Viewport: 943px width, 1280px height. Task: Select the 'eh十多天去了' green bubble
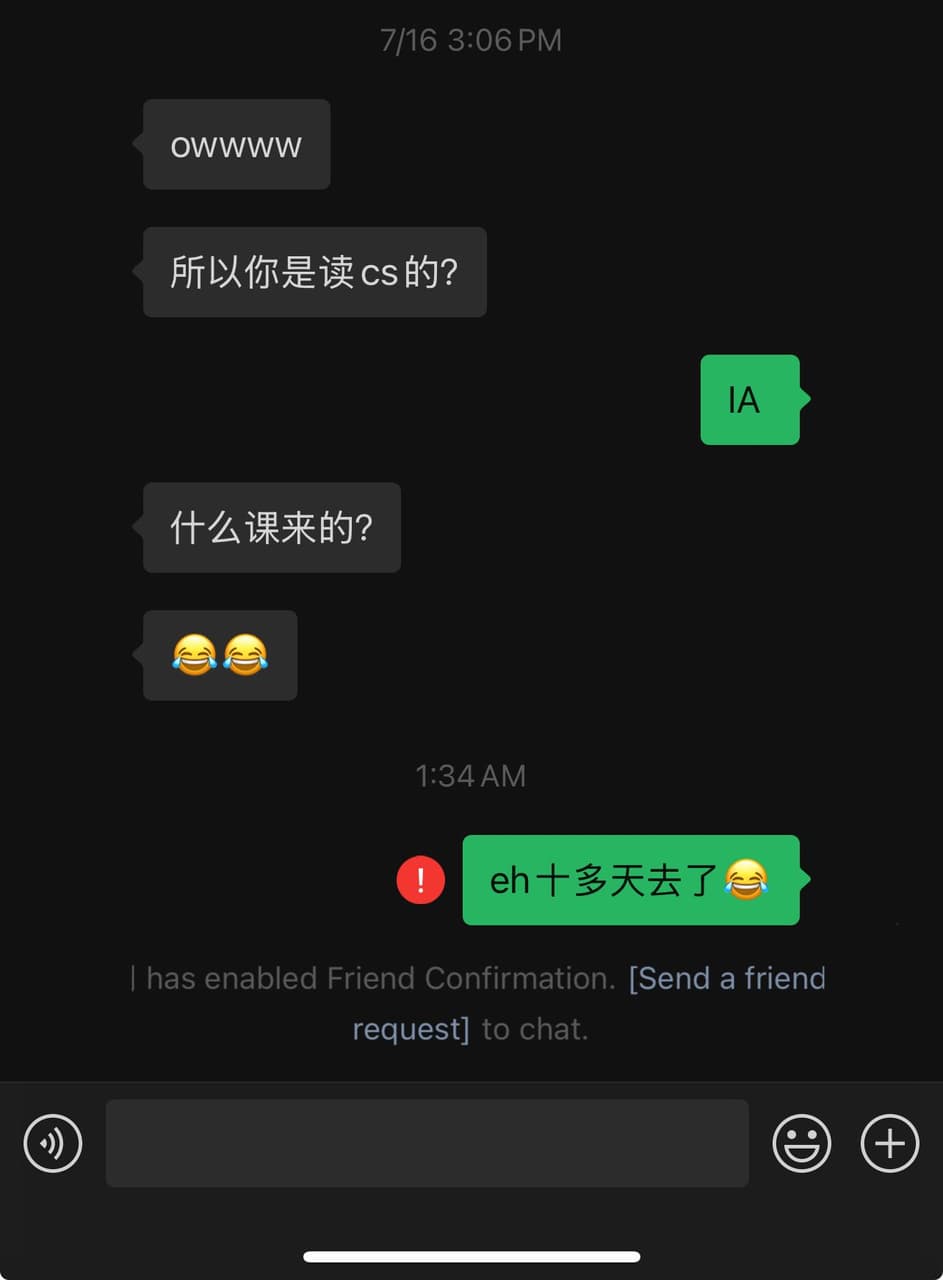pos(630,880)
